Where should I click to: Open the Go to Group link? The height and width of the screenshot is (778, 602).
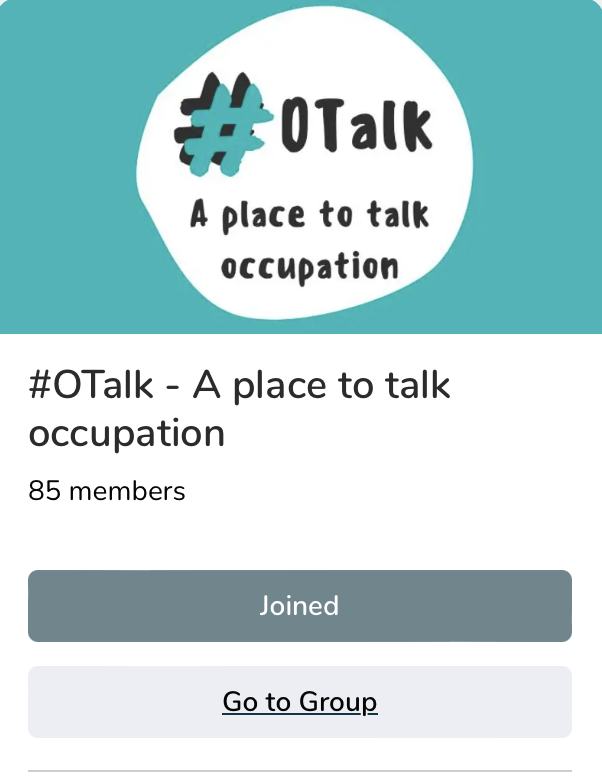click(x=300, y=702)
